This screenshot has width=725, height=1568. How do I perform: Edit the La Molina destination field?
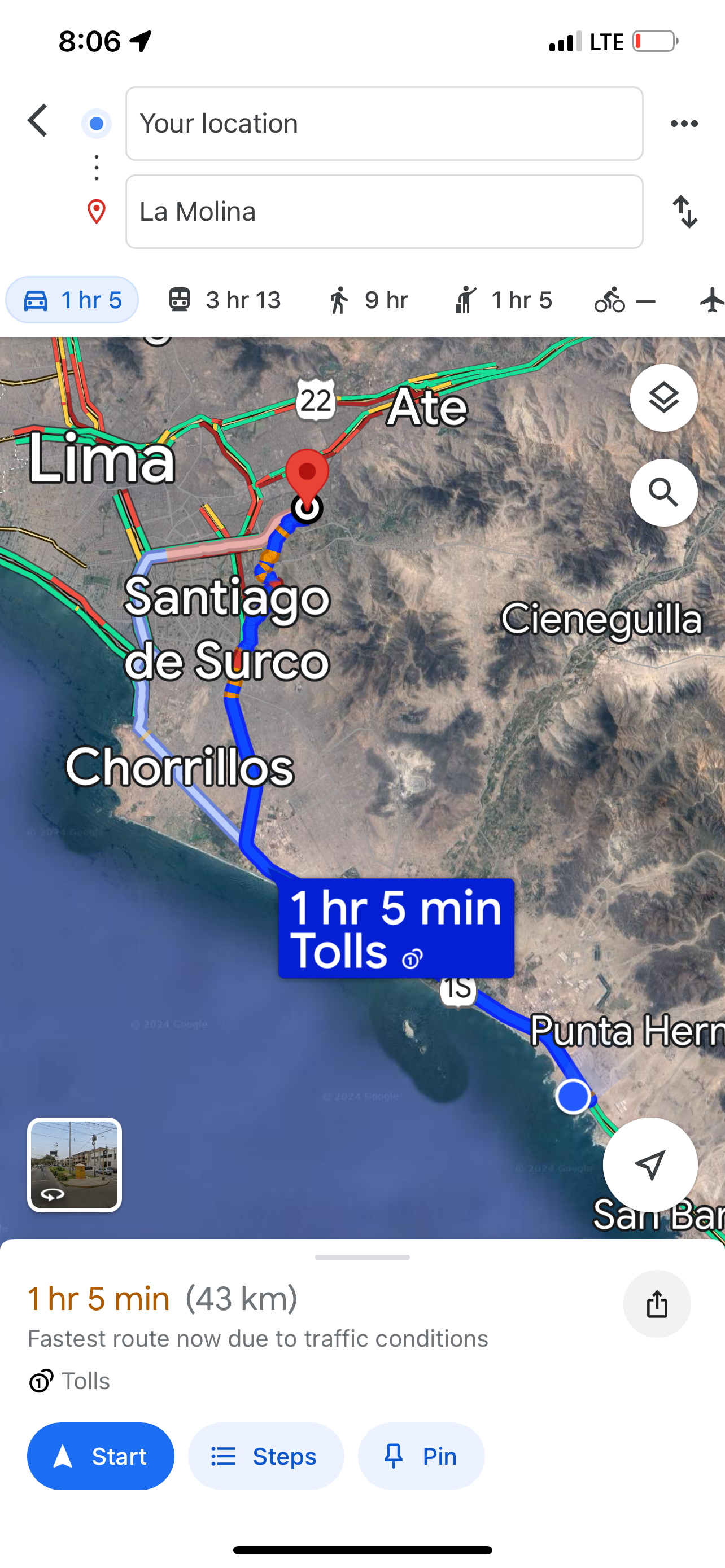pyautogui.click(x=383, y=212)
